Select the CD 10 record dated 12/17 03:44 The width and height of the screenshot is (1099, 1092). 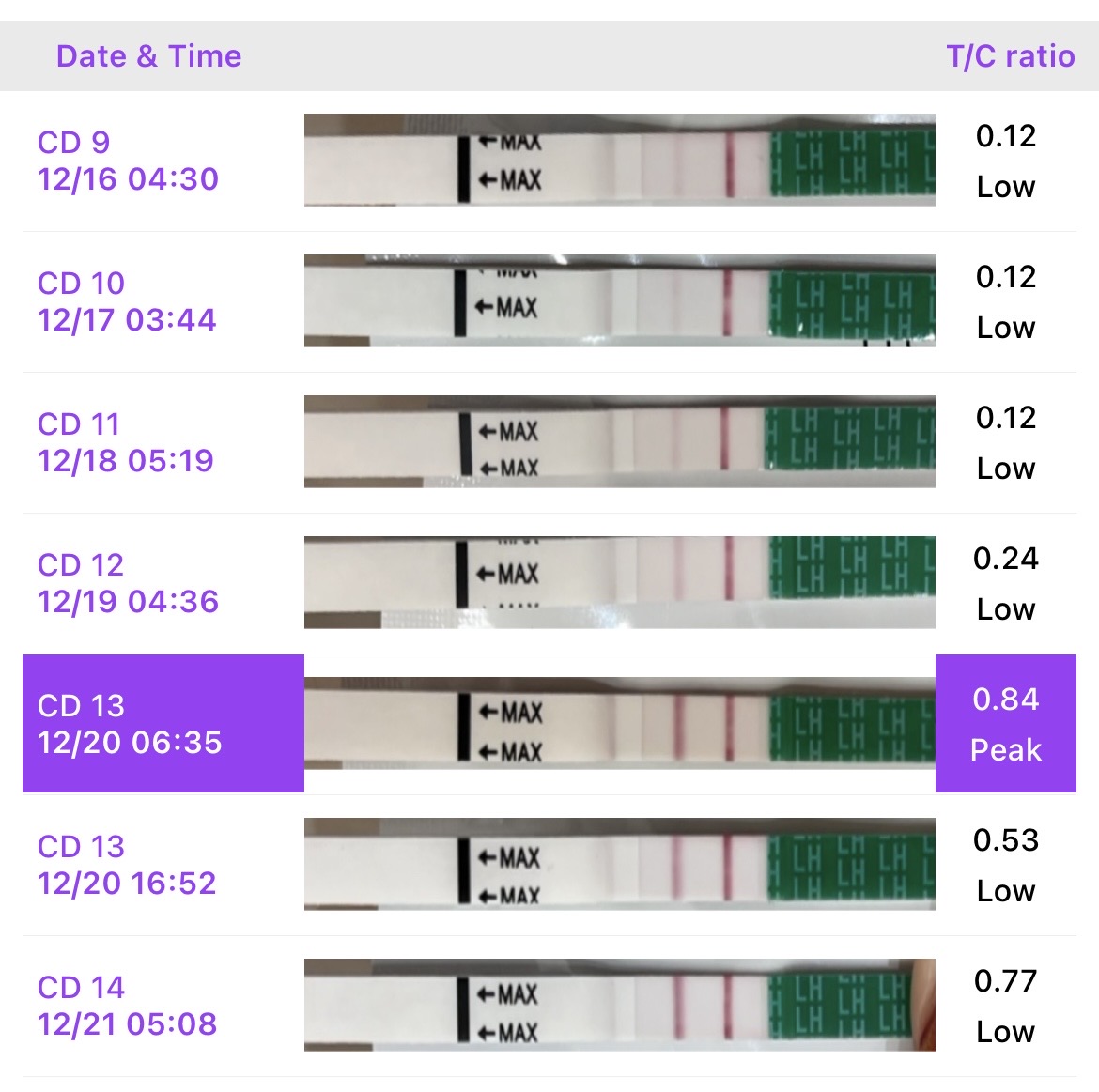click(128, 301)
